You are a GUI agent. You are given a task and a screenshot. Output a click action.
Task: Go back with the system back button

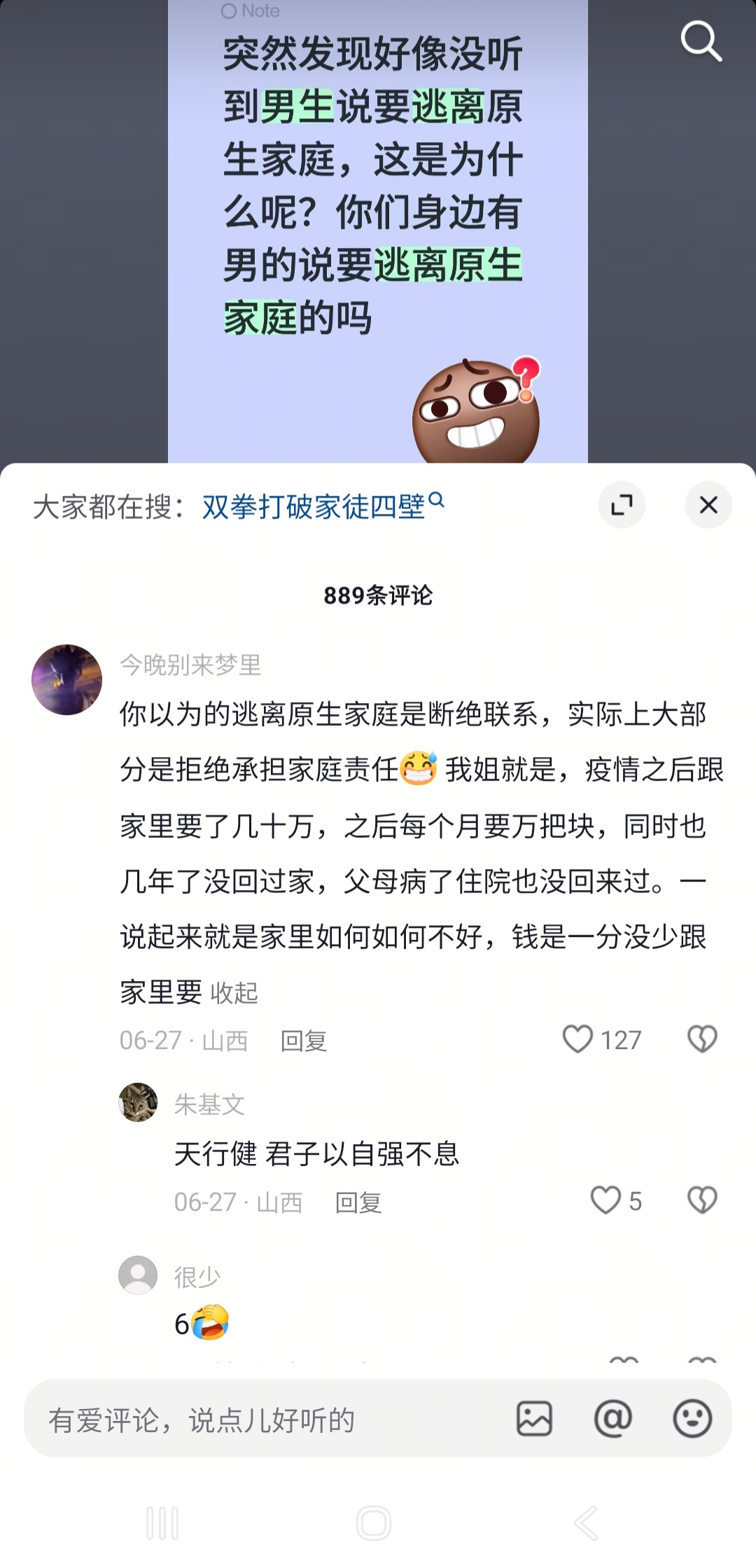click(x=587, y=1522)
